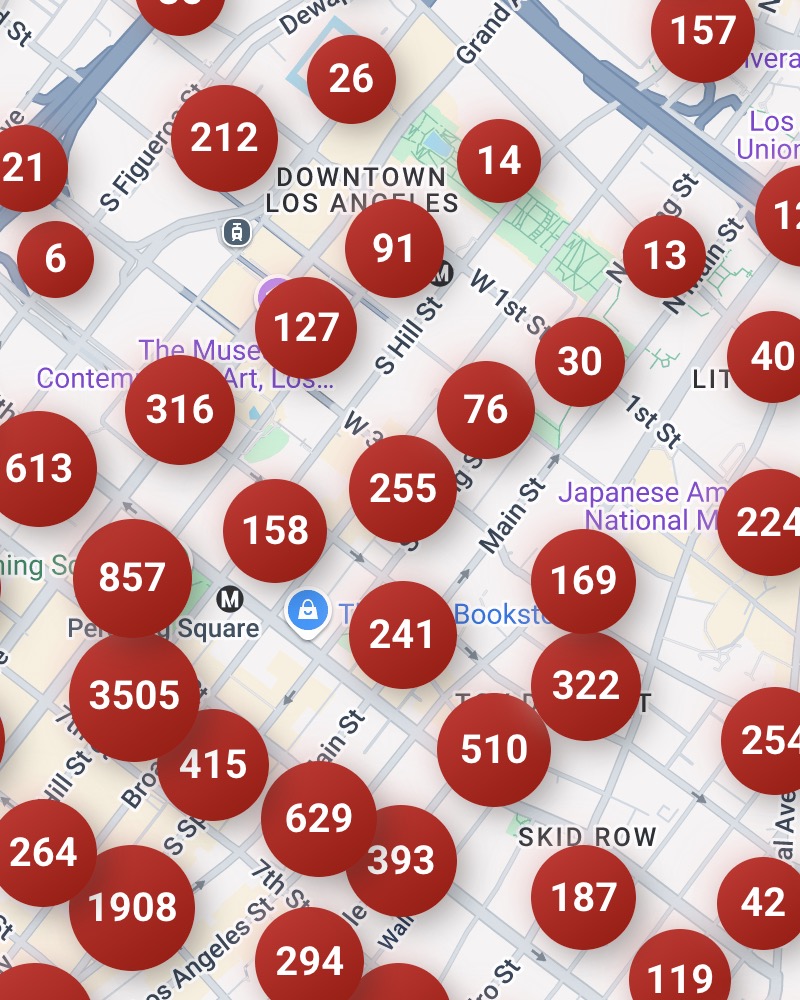
Task: Tap the 187 cluster in Skid Row
Action: (x=583, y=897)
